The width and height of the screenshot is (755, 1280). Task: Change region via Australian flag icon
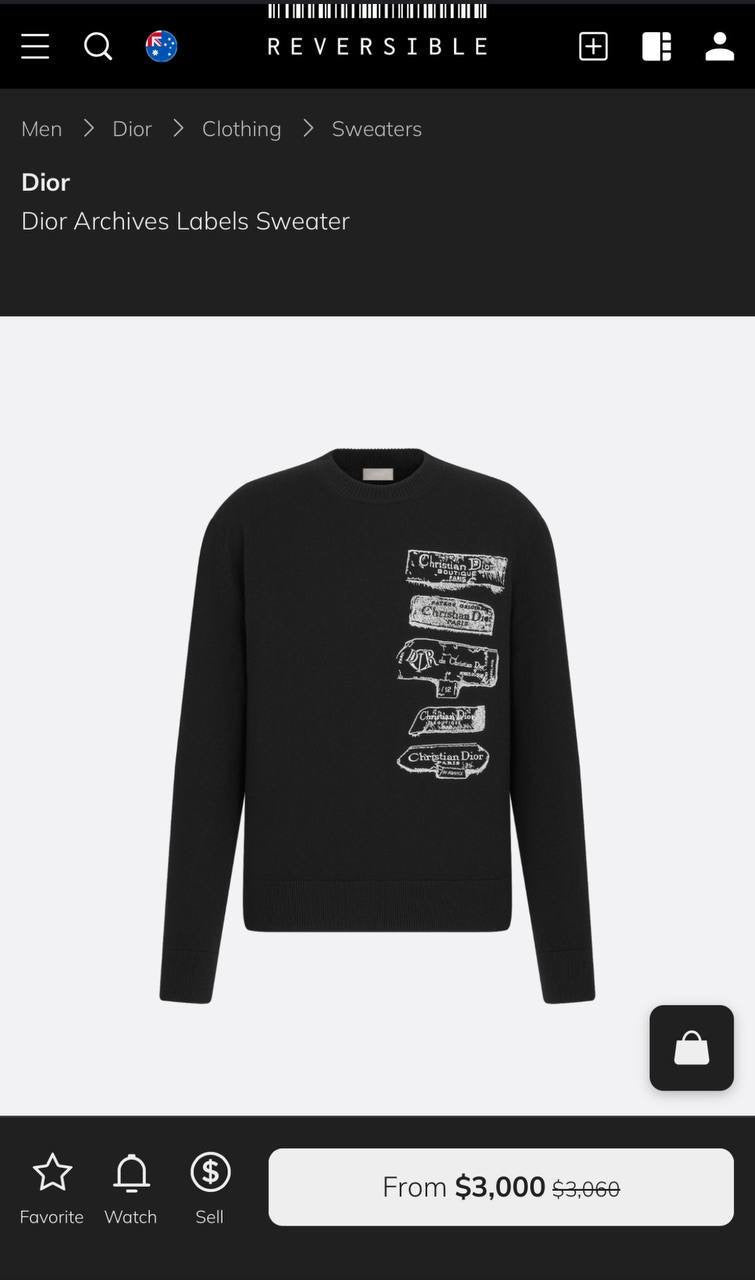(161, 46)
